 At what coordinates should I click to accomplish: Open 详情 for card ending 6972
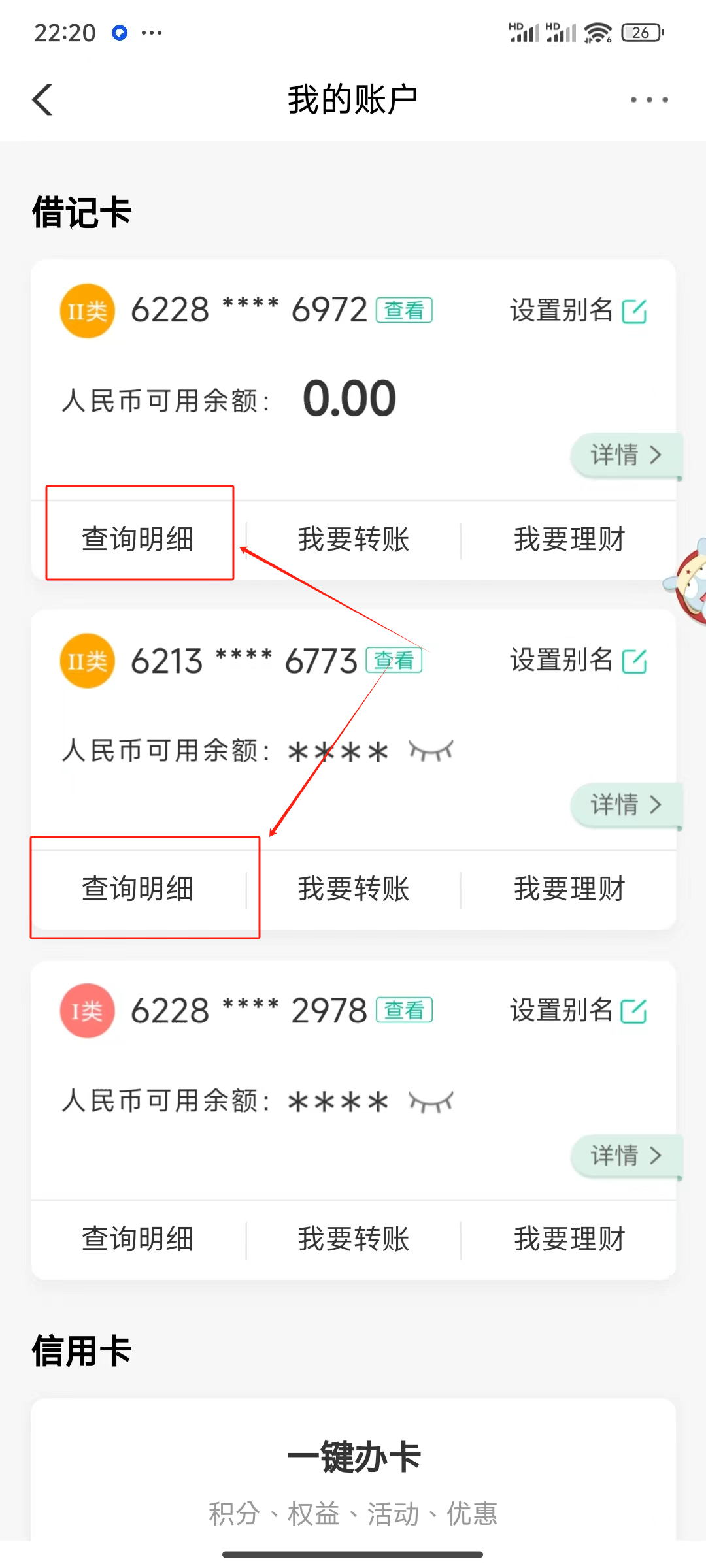pos(626,455)
